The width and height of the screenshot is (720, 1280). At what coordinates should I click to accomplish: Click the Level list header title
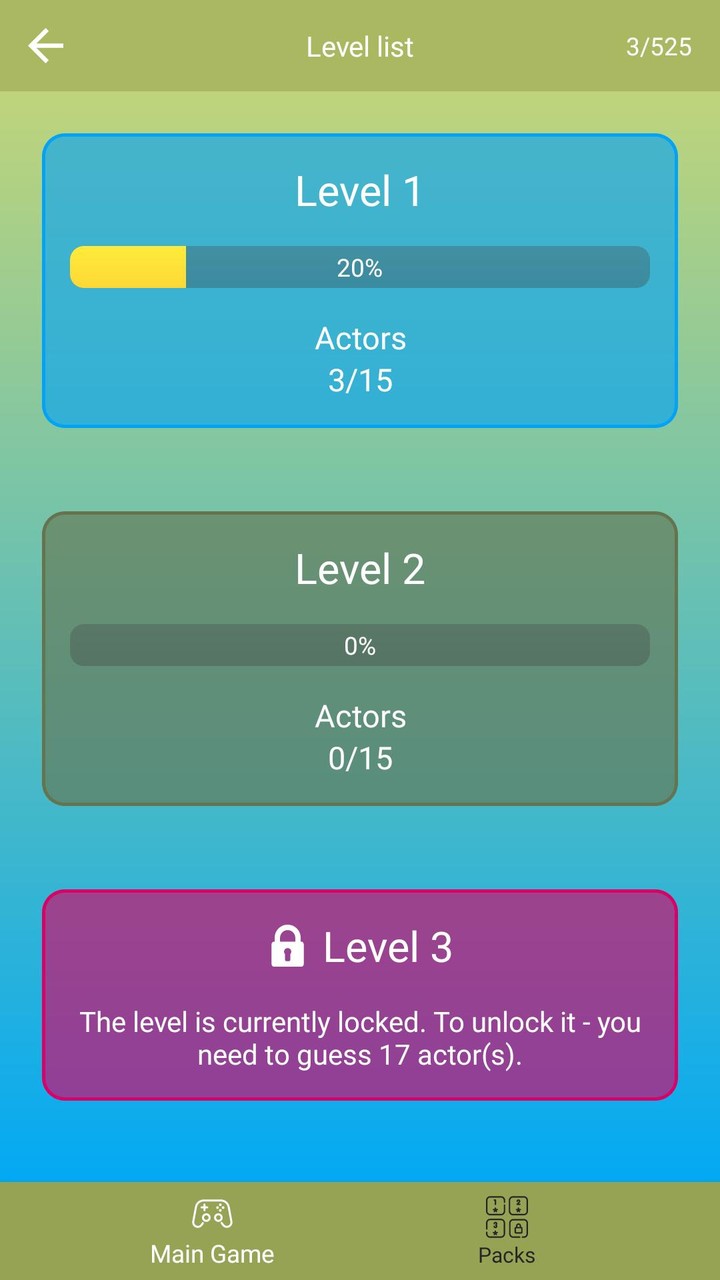point(360,46)
